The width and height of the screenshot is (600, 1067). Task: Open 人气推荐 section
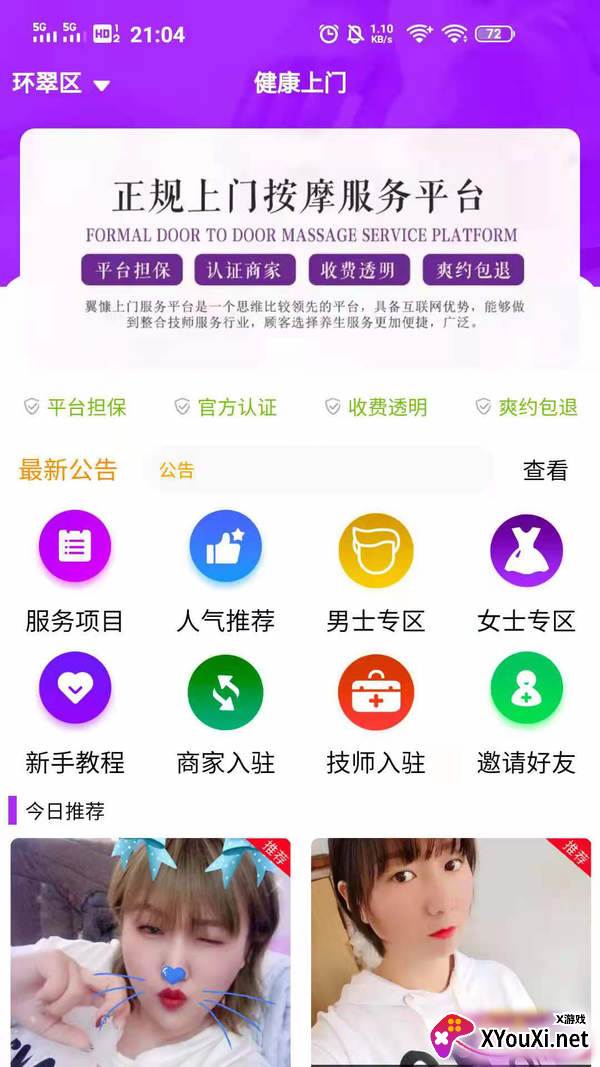tap(225, 572)
